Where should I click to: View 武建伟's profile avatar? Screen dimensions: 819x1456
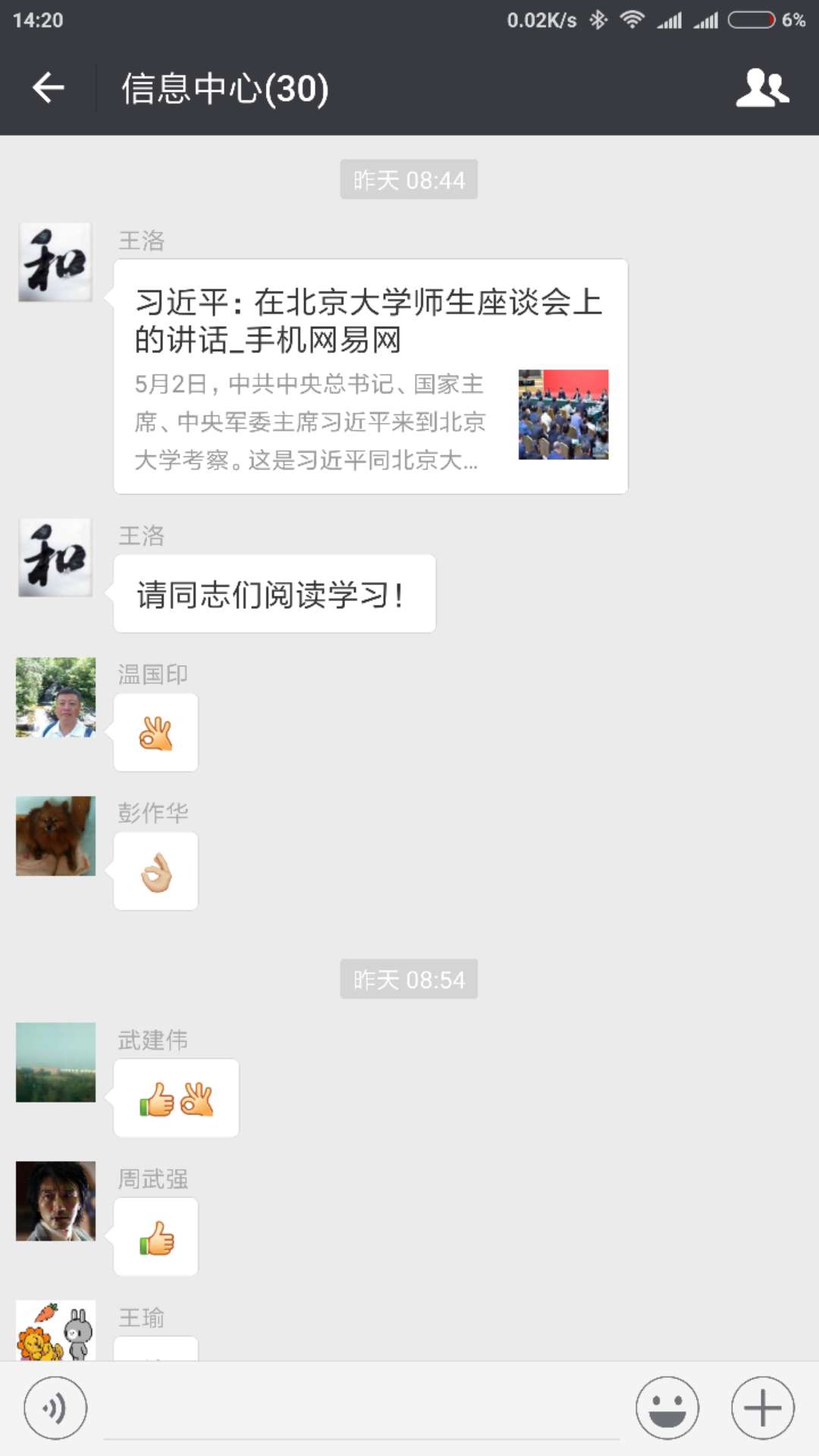(x=55, y=1062)
